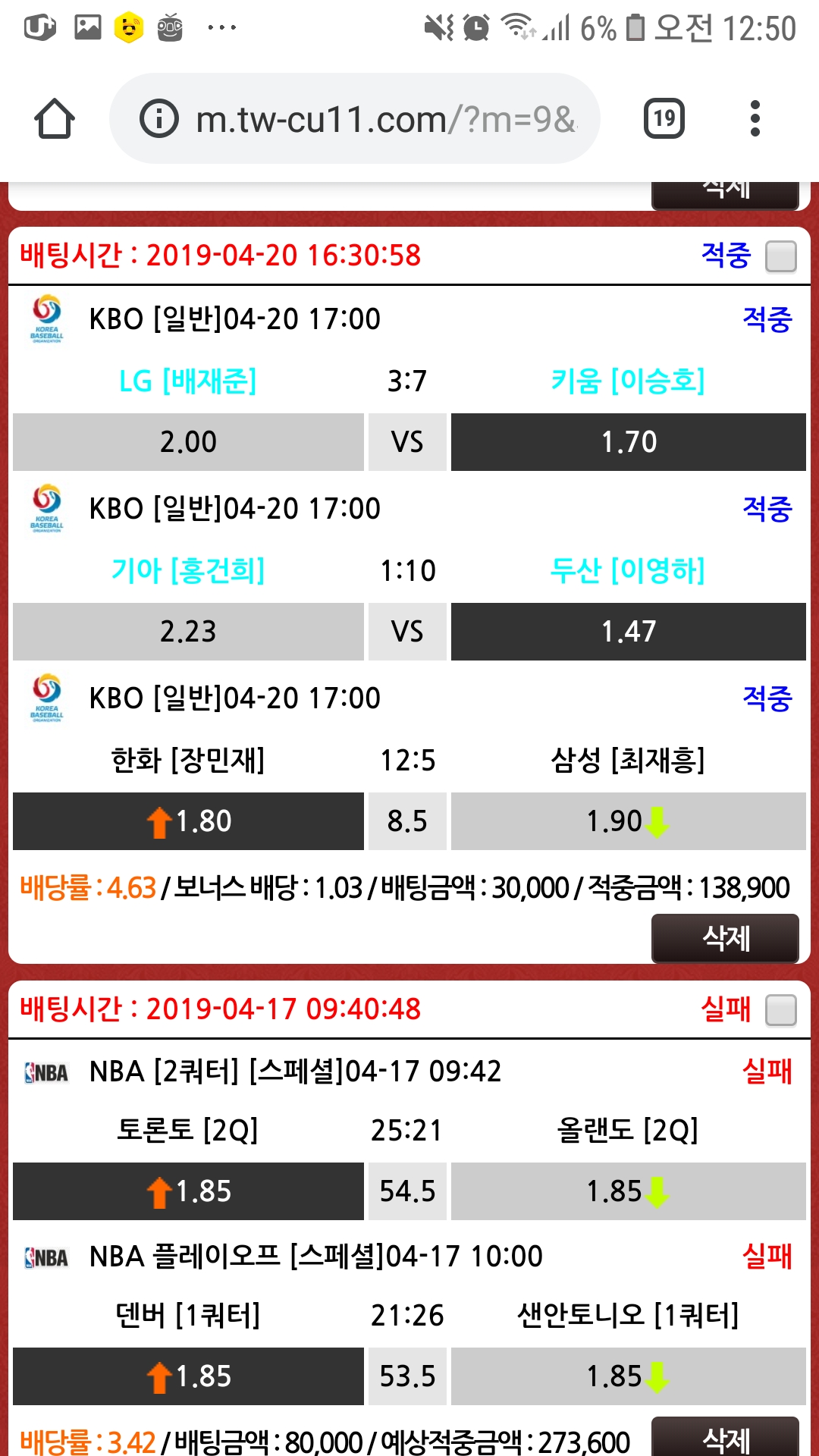This screenshot has height=1456, width=819.
Task: Open the tab switcher showing 19 tabs
Action: pos(664,118)
